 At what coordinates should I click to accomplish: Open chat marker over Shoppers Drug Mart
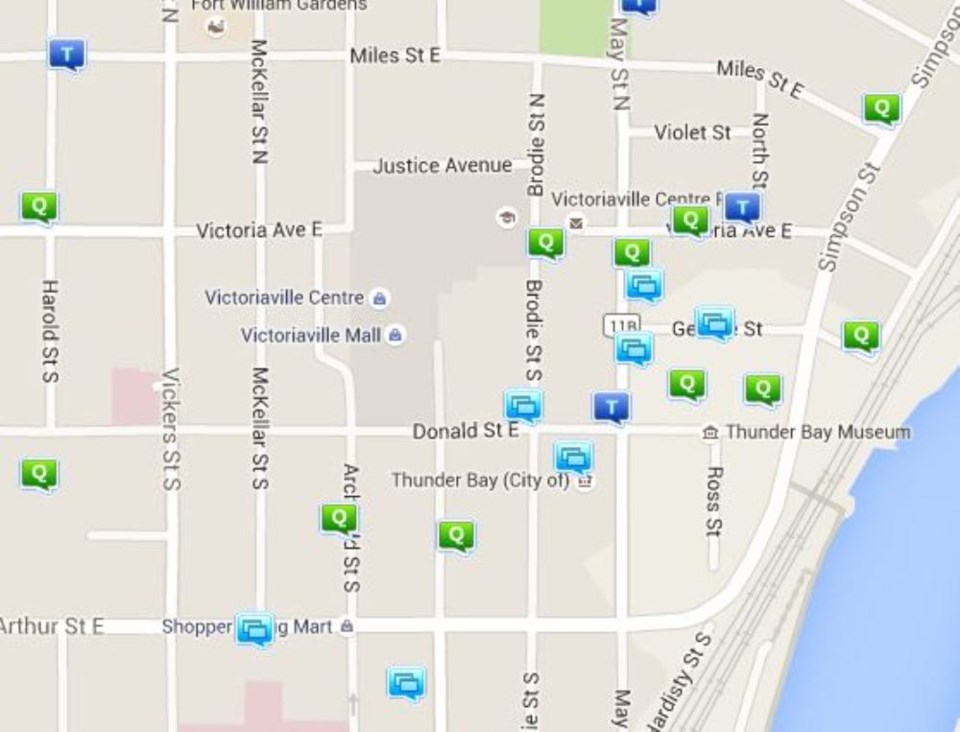(255, 629)
